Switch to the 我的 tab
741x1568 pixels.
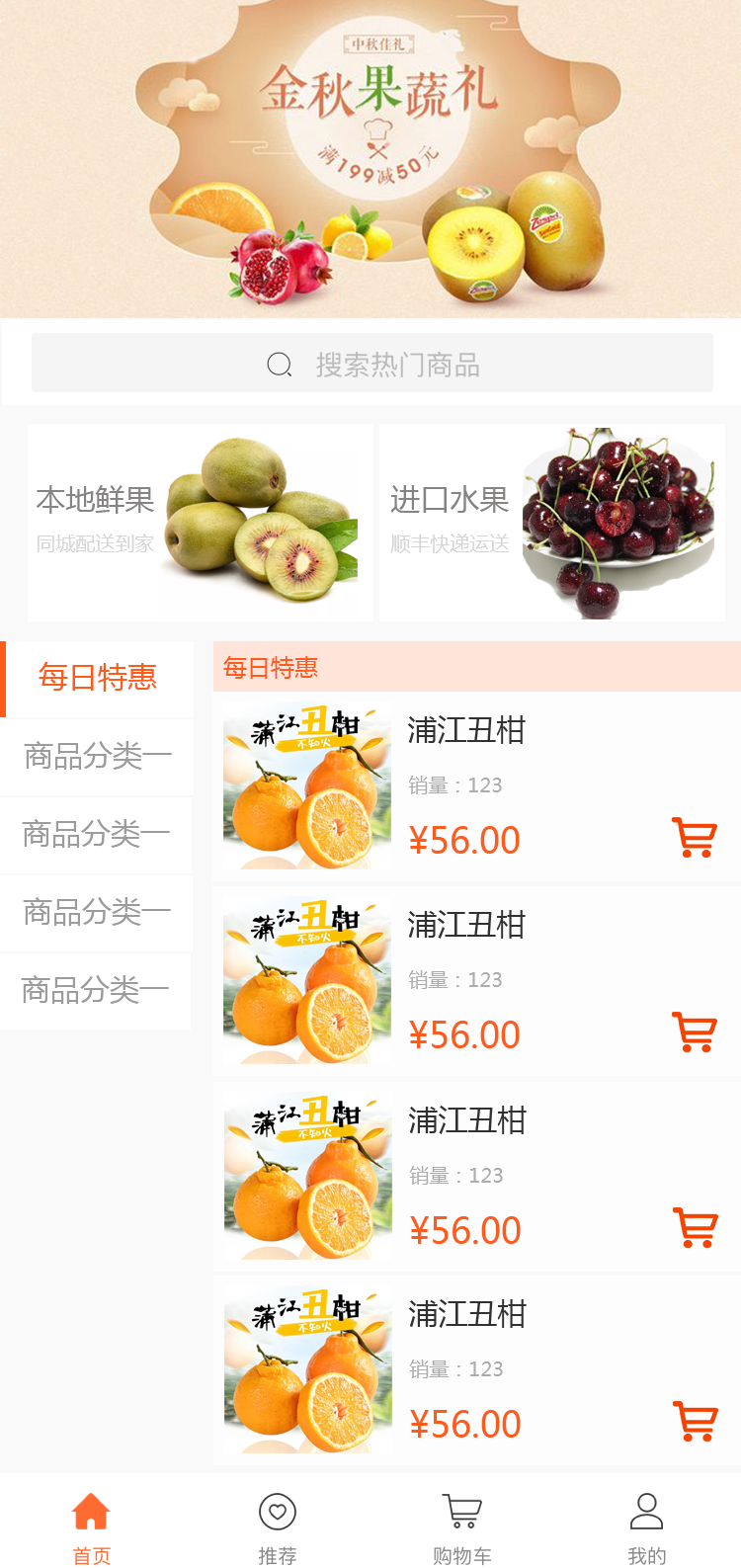tap(647, 1527)
